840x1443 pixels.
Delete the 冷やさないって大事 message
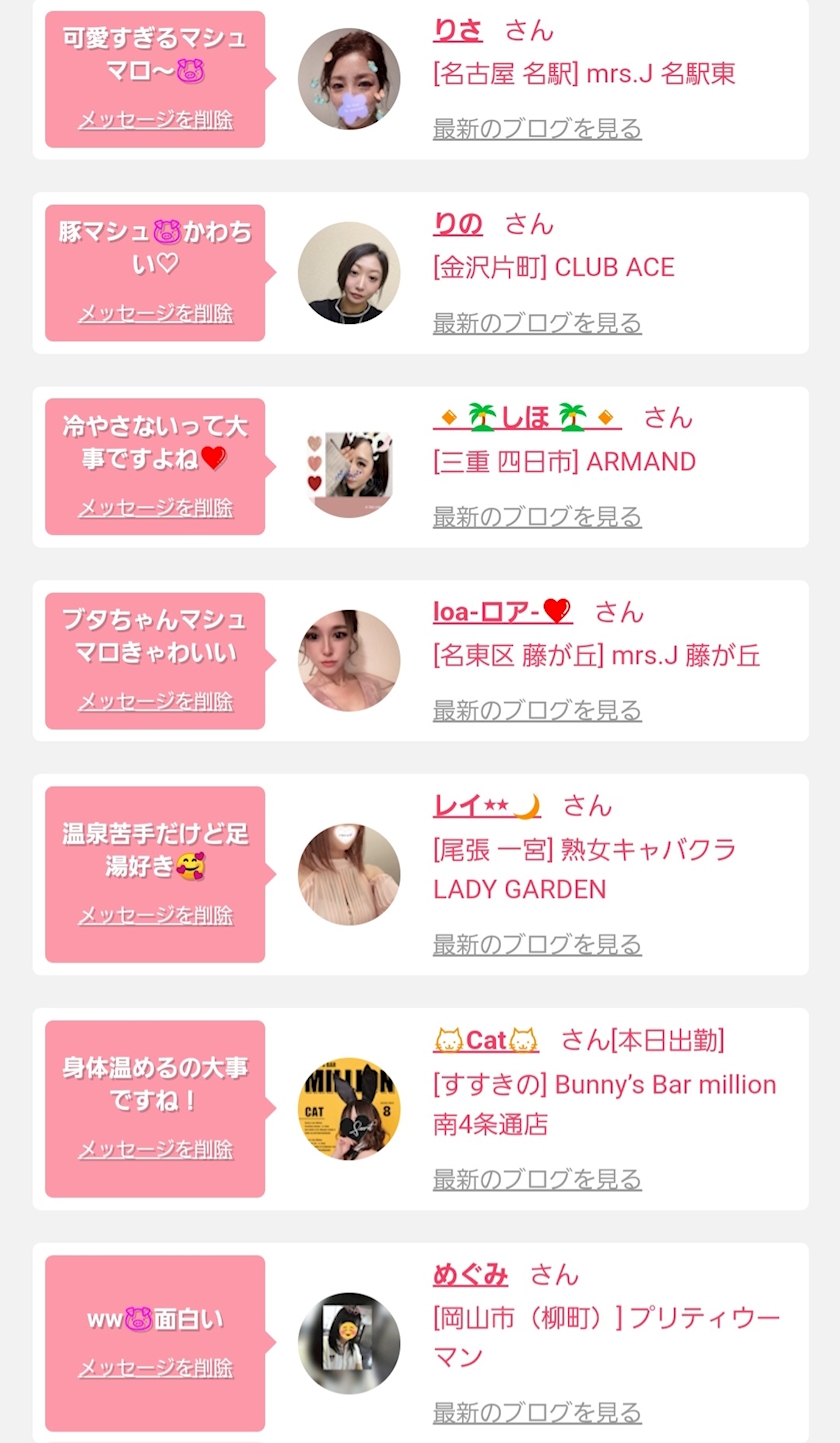[155, 508]
